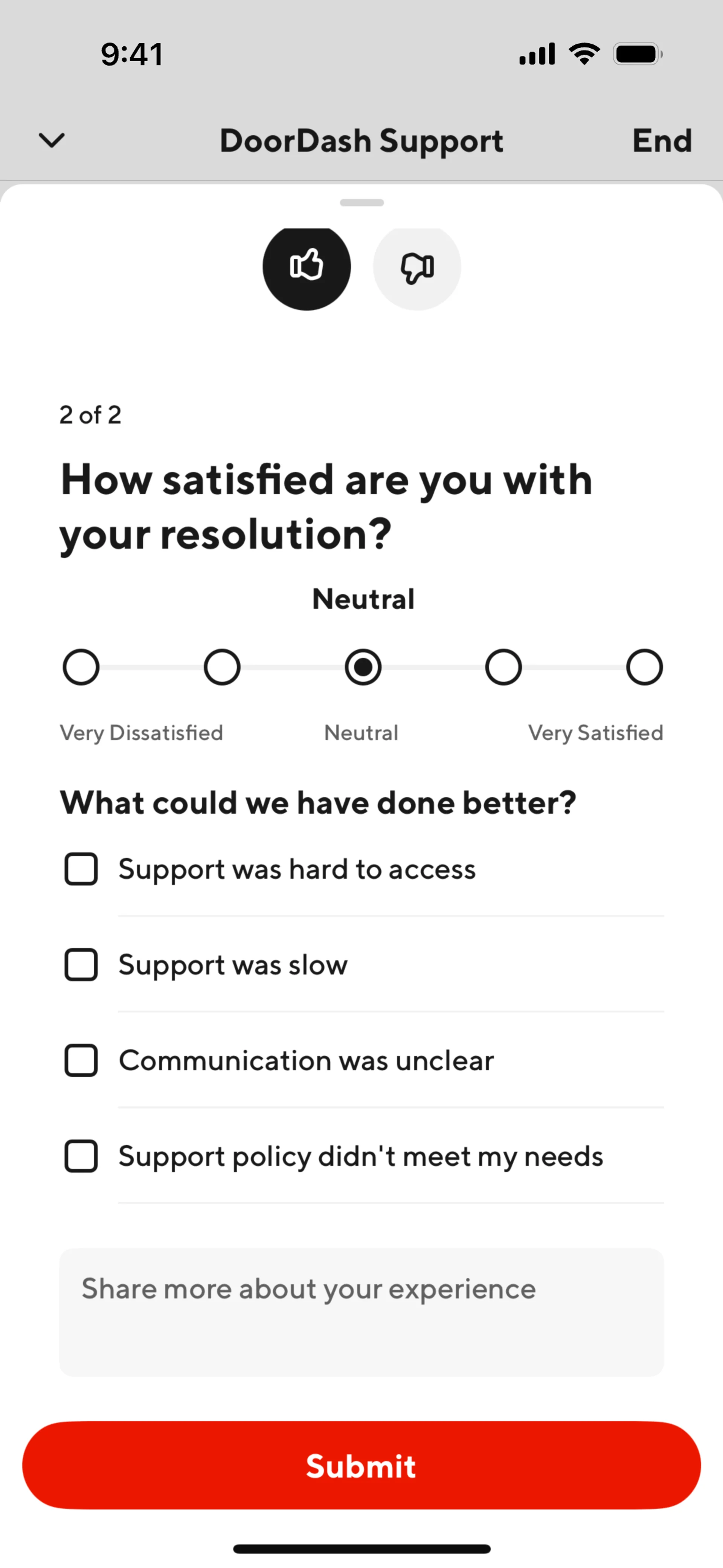Viewport: 723px width, 1568px height.
Task: Choose the Very Dissatisfied radio option
Action: coord(81,667)
